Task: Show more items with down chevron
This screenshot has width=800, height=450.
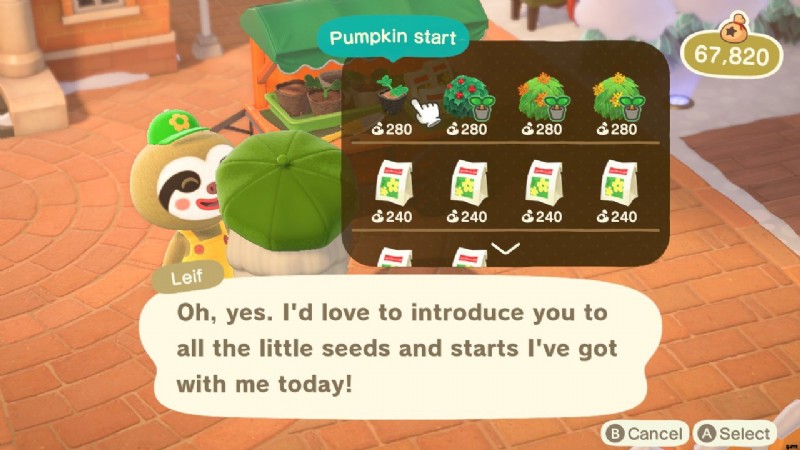Action: [507, 249]
